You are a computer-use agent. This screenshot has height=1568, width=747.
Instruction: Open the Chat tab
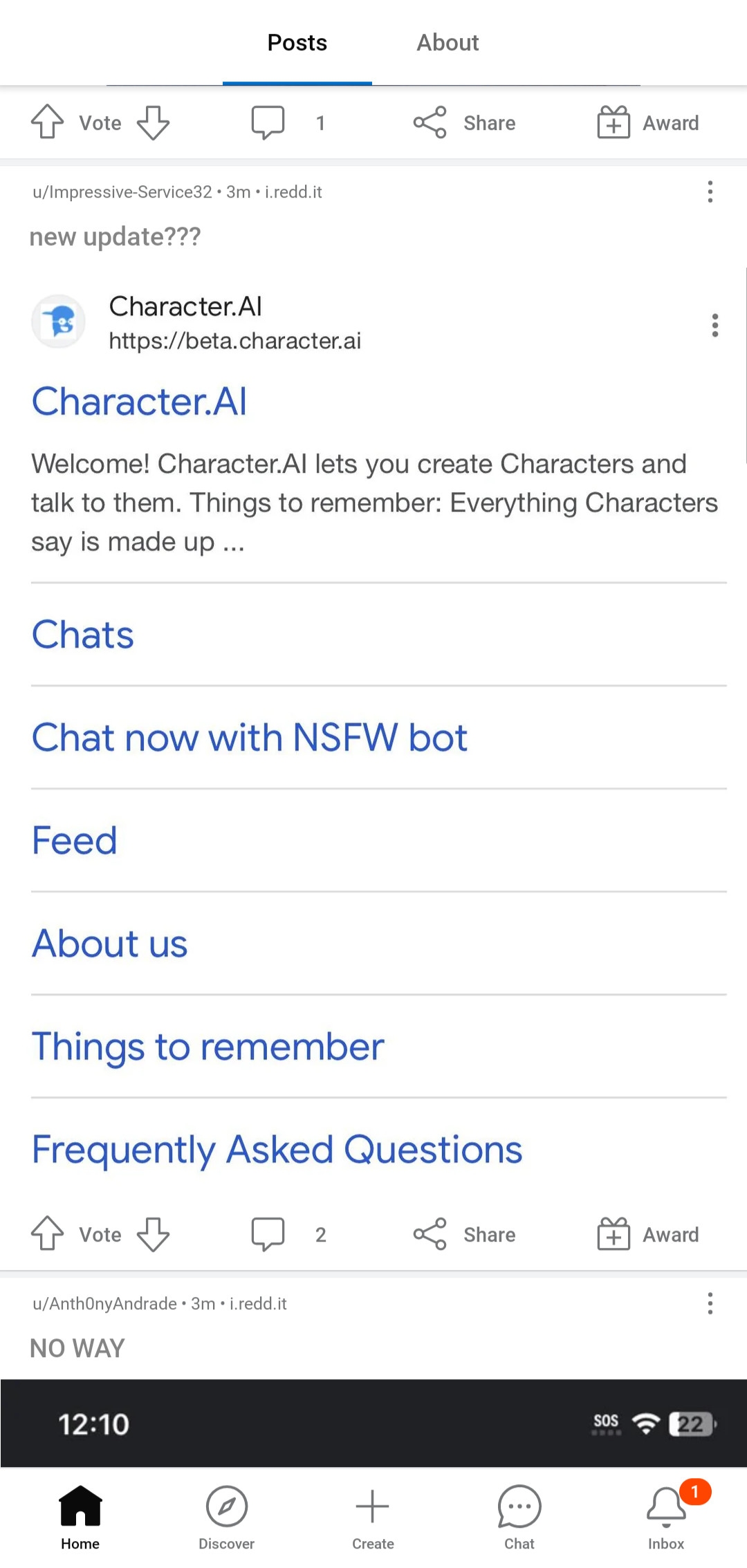[x=519, y=1518]
